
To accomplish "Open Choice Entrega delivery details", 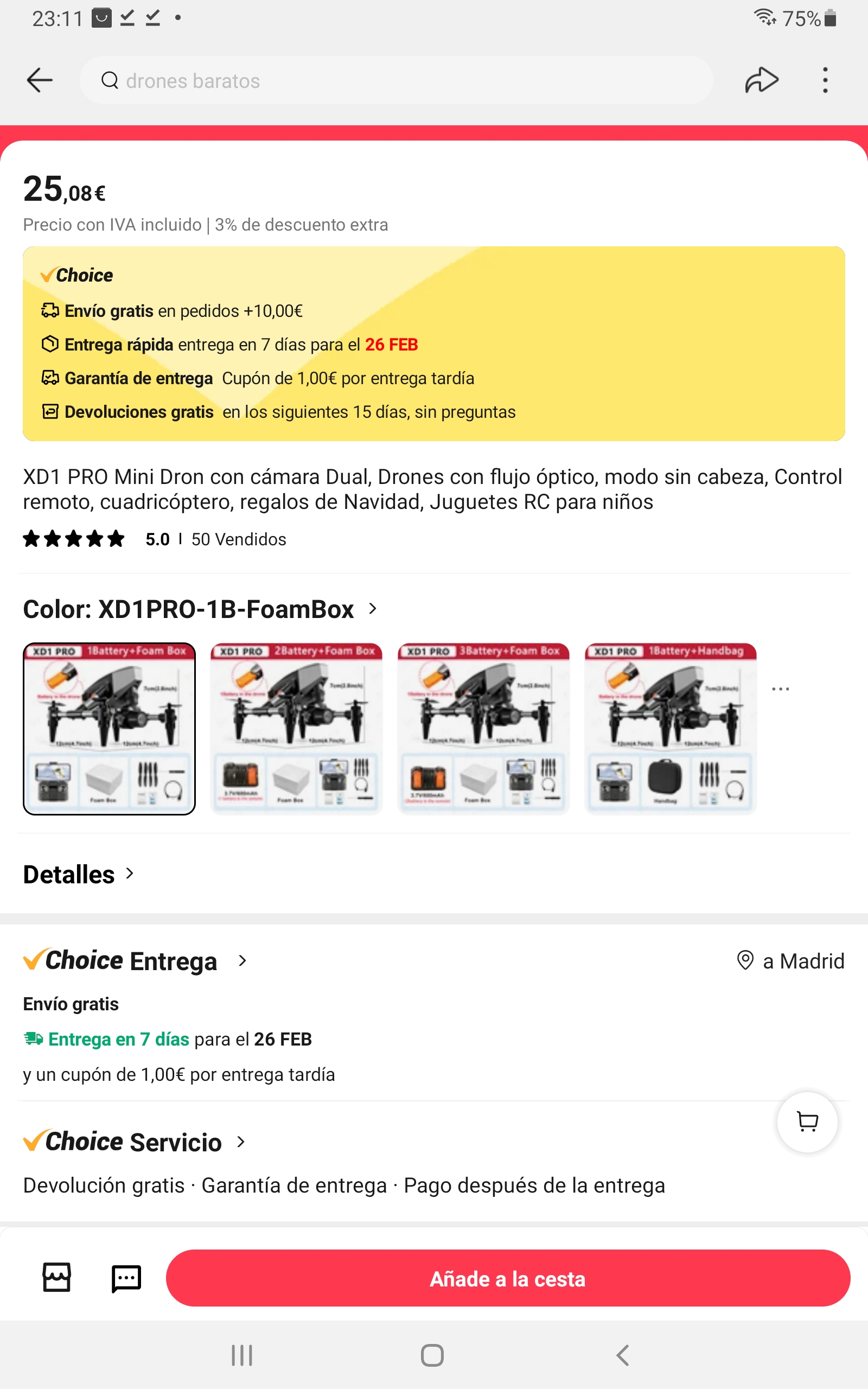I will 135,960.
